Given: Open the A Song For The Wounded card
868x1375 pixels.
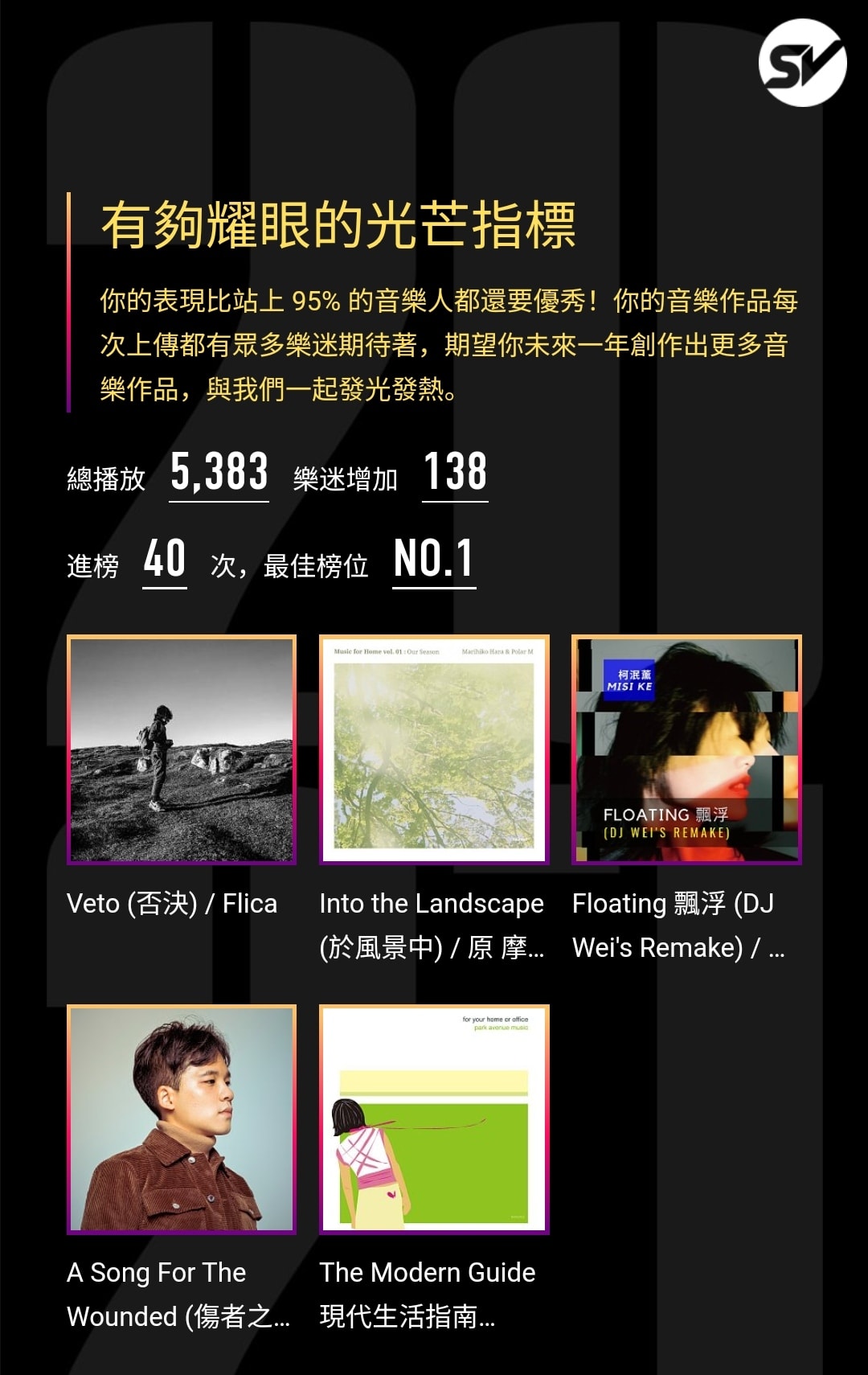Looking at the screenshot, I should [182, 1119].
